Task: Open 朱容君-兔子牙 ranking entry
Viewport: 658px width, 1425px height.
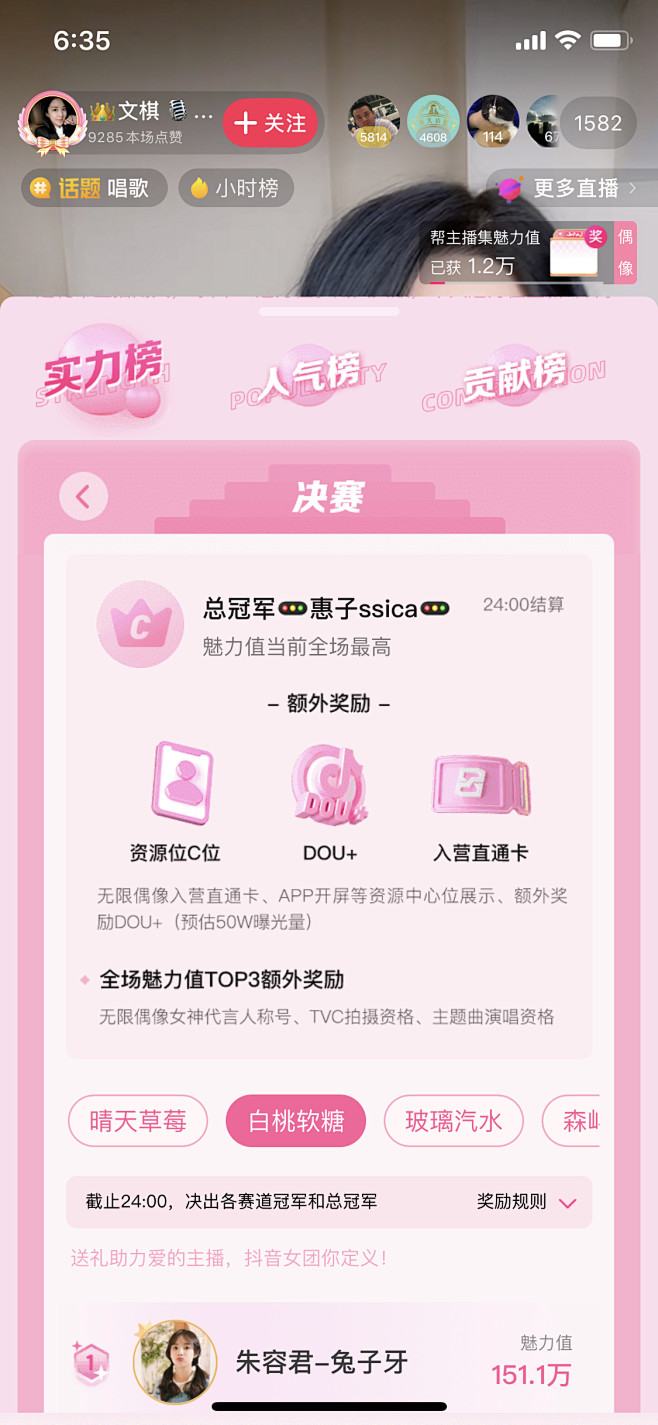Action: tap(329, 1362)
